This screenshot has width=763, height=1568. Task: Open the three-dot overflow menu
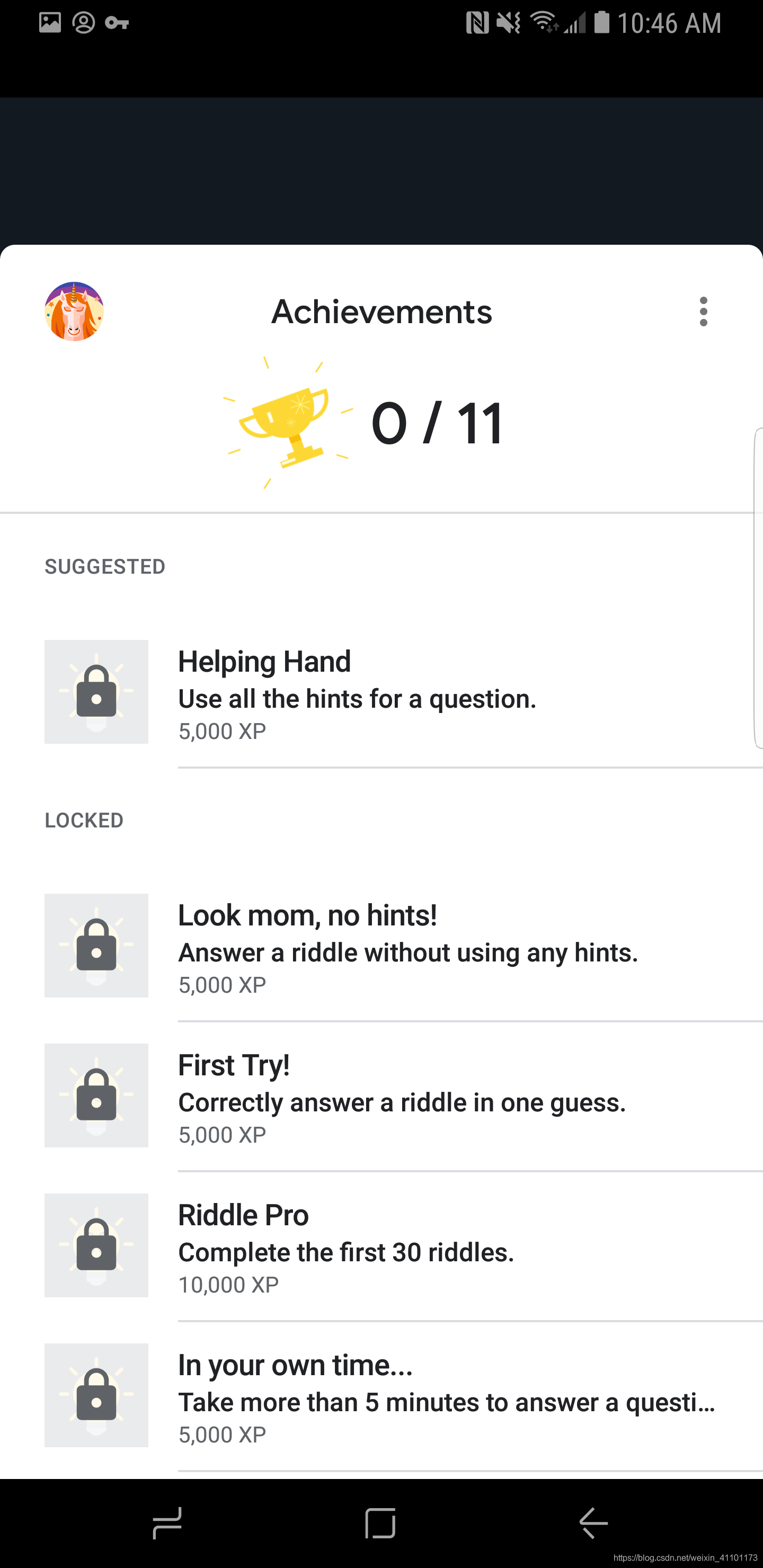point(703,311)
